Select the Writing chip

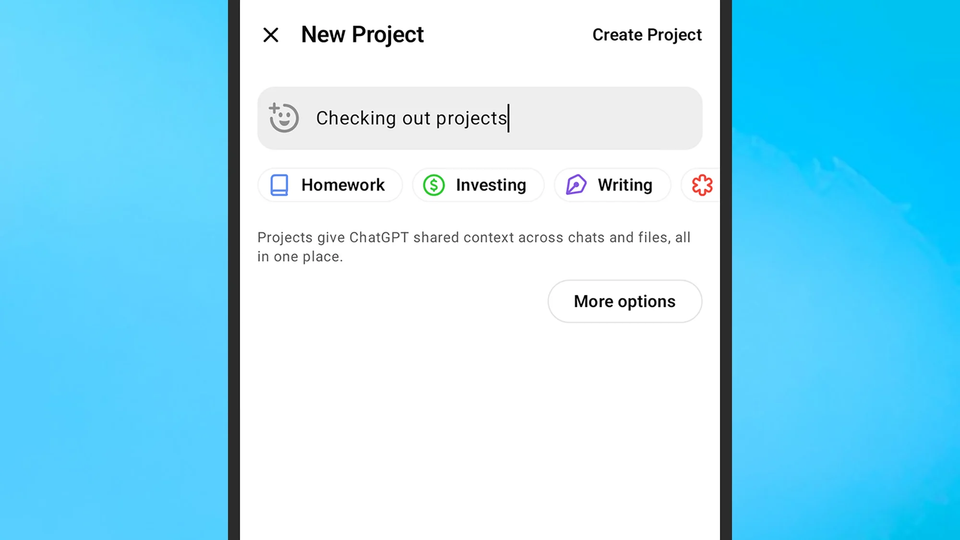pyautogui.click(x=611, y=185)
